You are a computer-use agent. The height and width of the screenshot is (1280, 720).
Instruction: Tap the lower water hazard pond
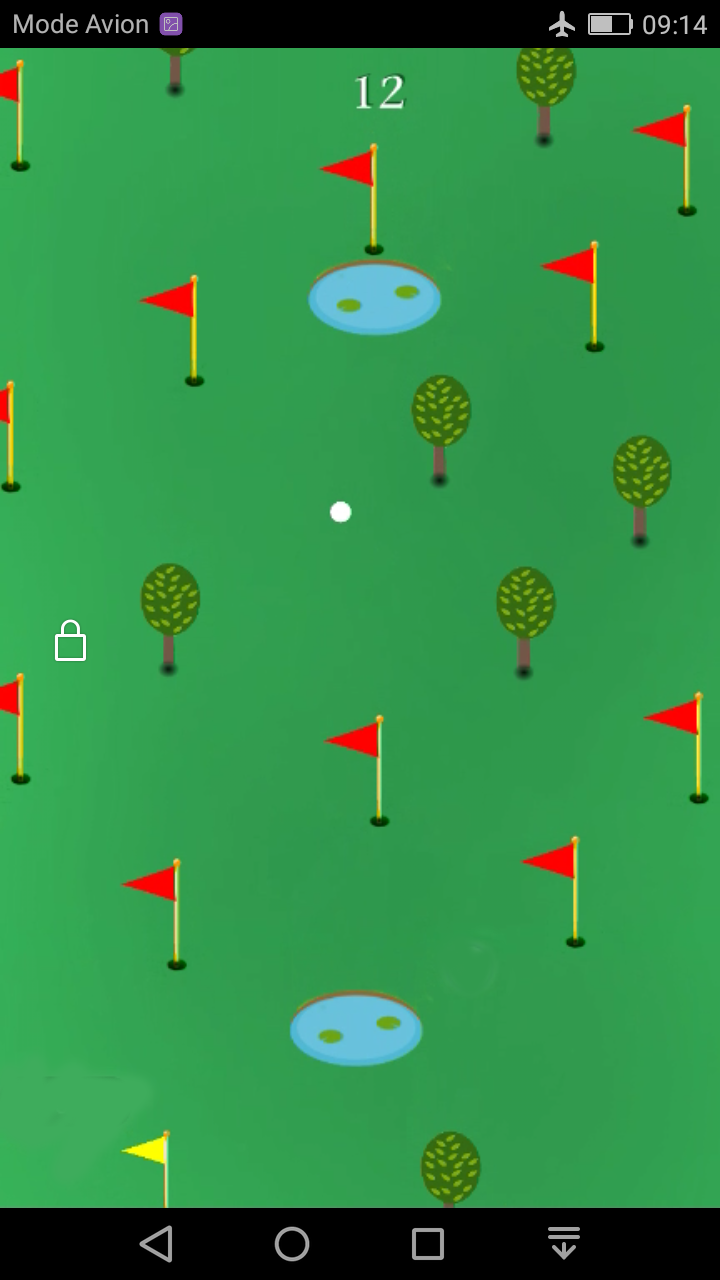pos(355,1028)
